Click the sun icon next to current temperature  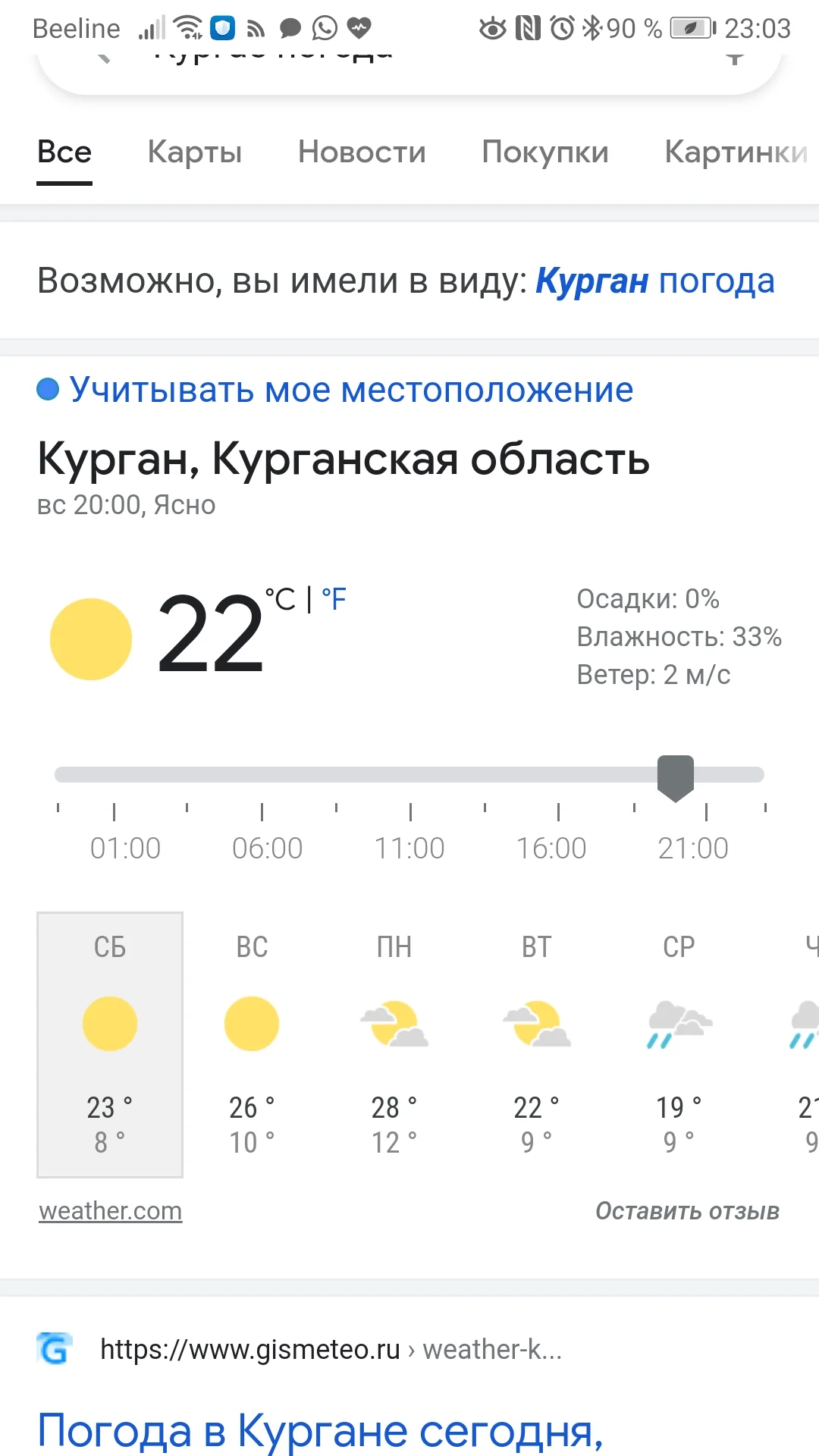pyautogui.click(x=91, y=638)
